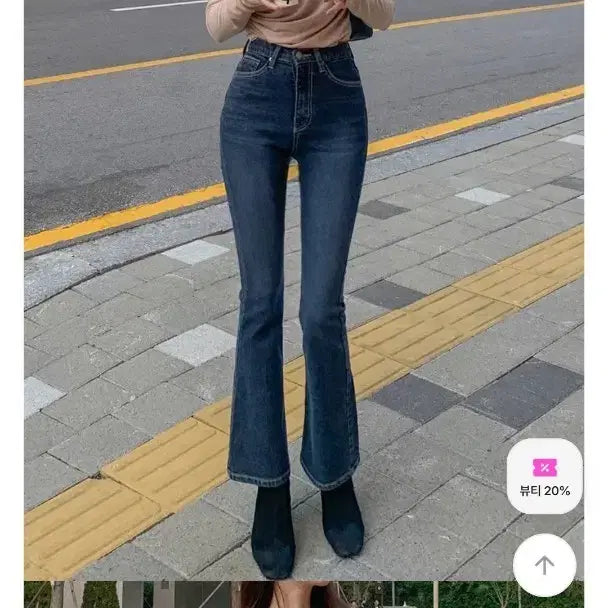Tap the scroll-to-top arrow button
Screen dimensions: 608x608
tap(544, 565)
